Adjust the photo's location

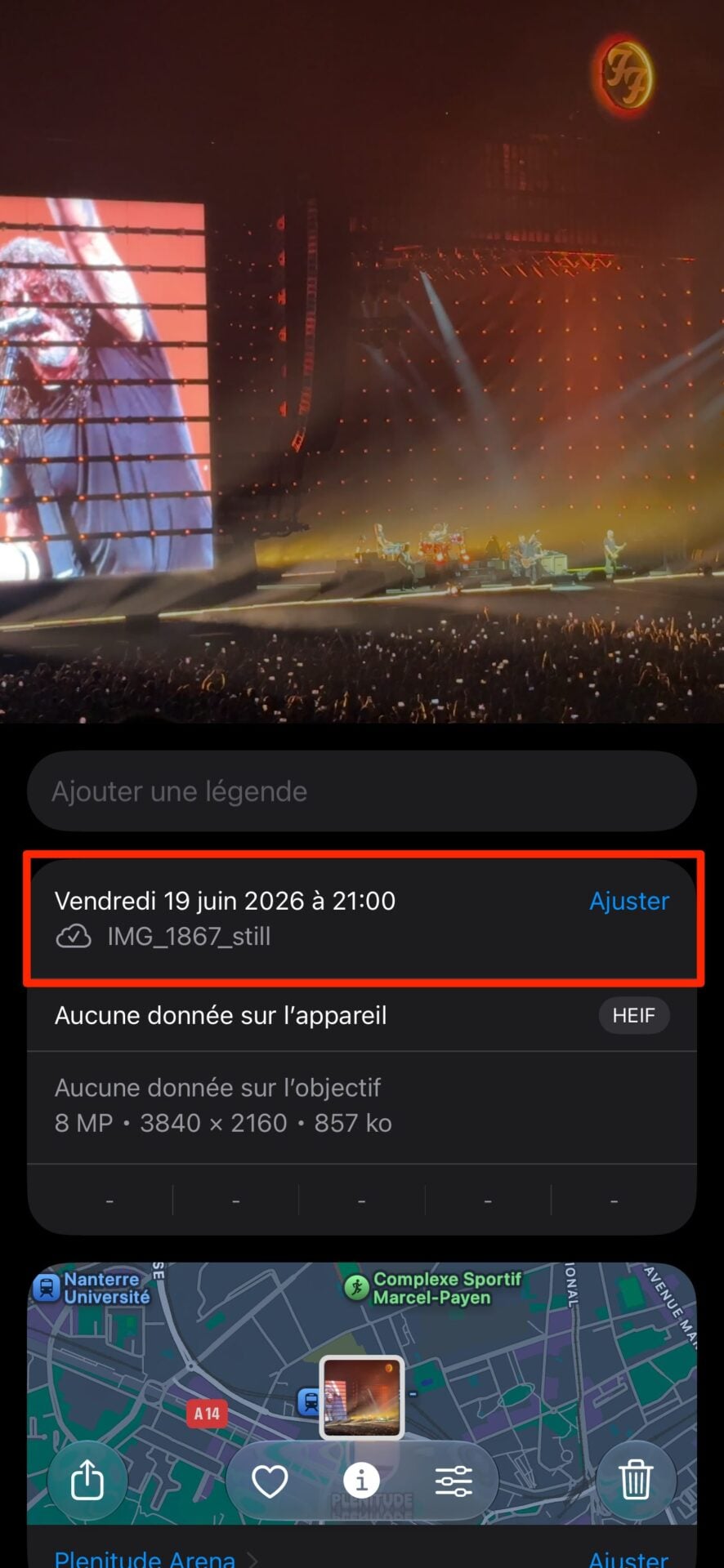(x=628, y=1558)
